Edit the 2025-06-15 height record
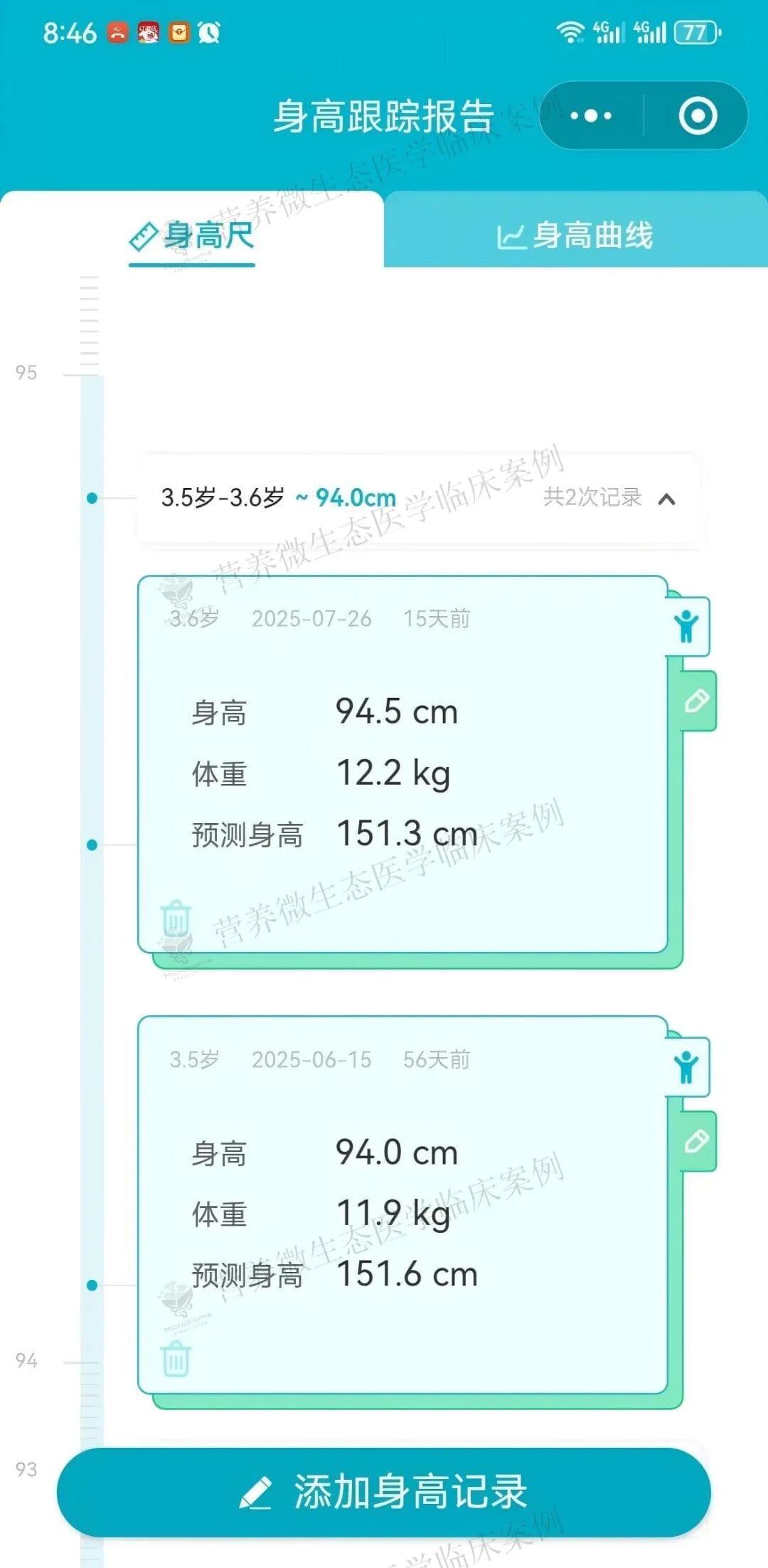The image size is (768, 1568). pos(696,1142)
